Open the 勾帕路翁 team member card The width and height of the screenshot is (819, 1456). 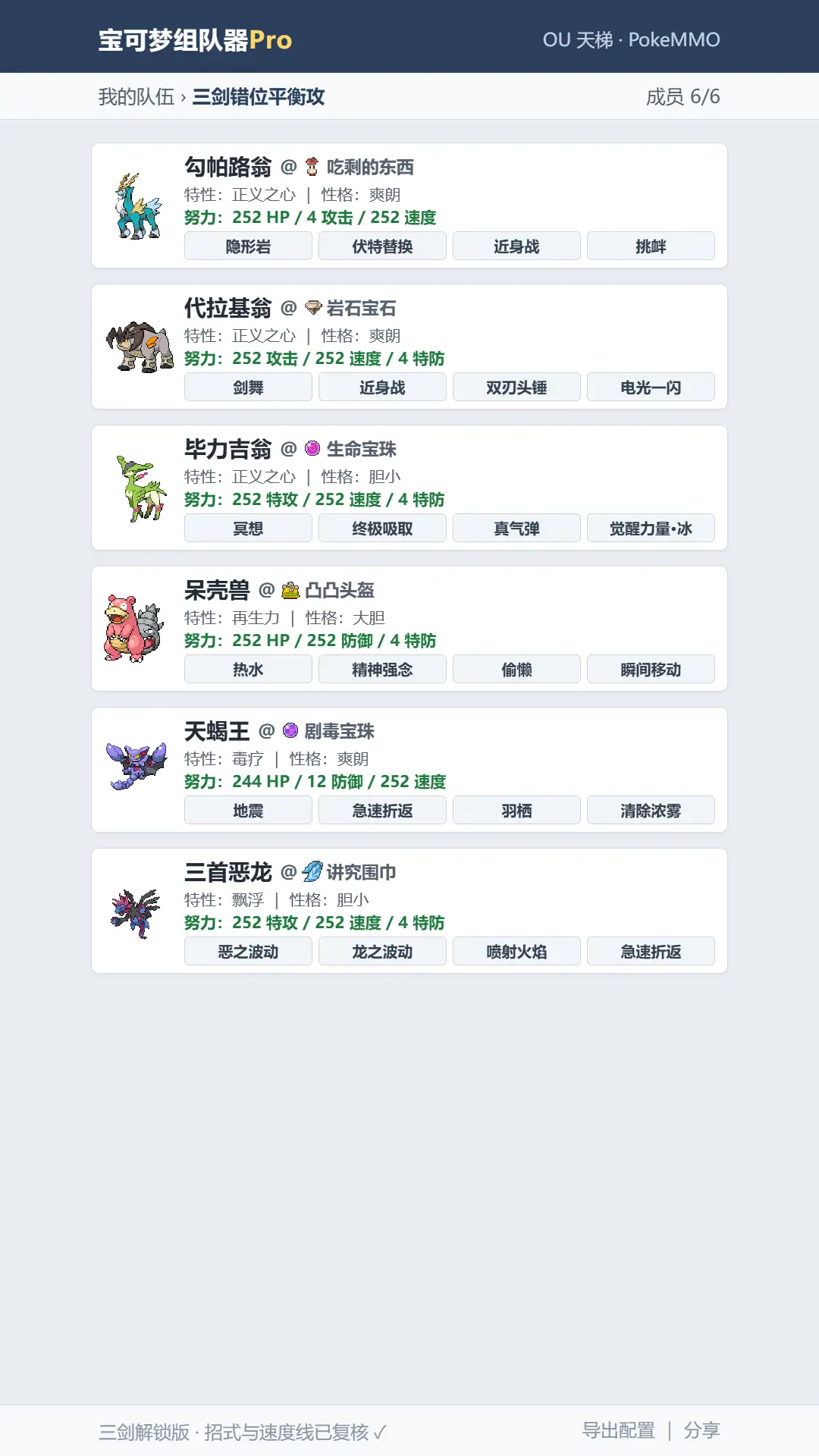pos(409,206)
